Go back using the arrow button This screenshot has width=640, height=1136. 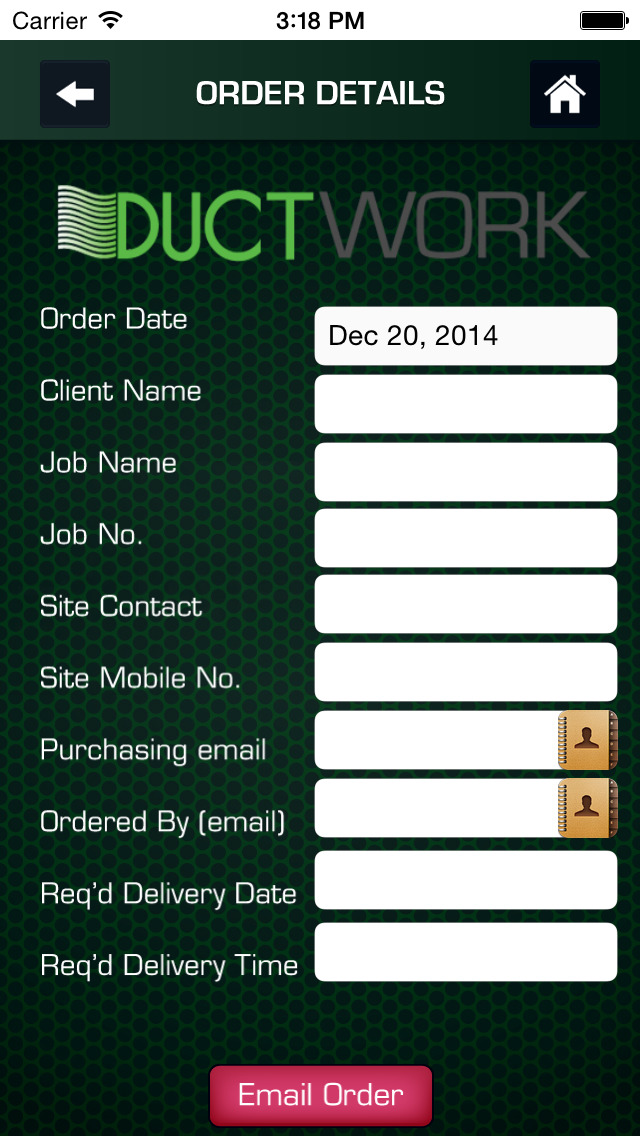click(75, 94)
